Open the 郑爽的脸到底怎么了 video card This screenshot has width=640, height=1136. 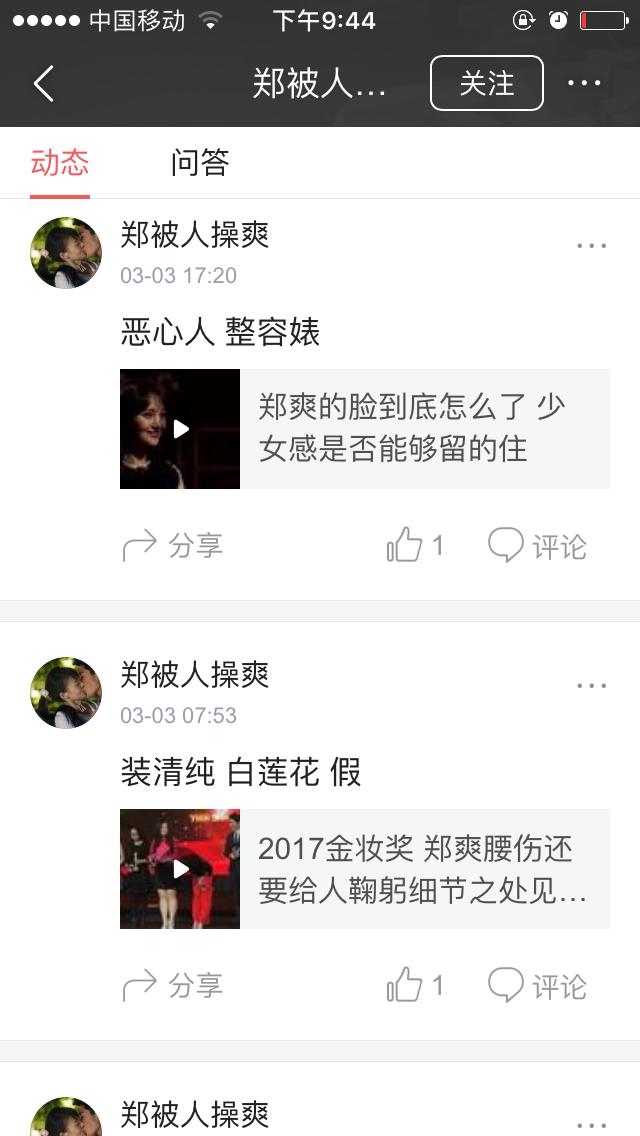[364, 429]
